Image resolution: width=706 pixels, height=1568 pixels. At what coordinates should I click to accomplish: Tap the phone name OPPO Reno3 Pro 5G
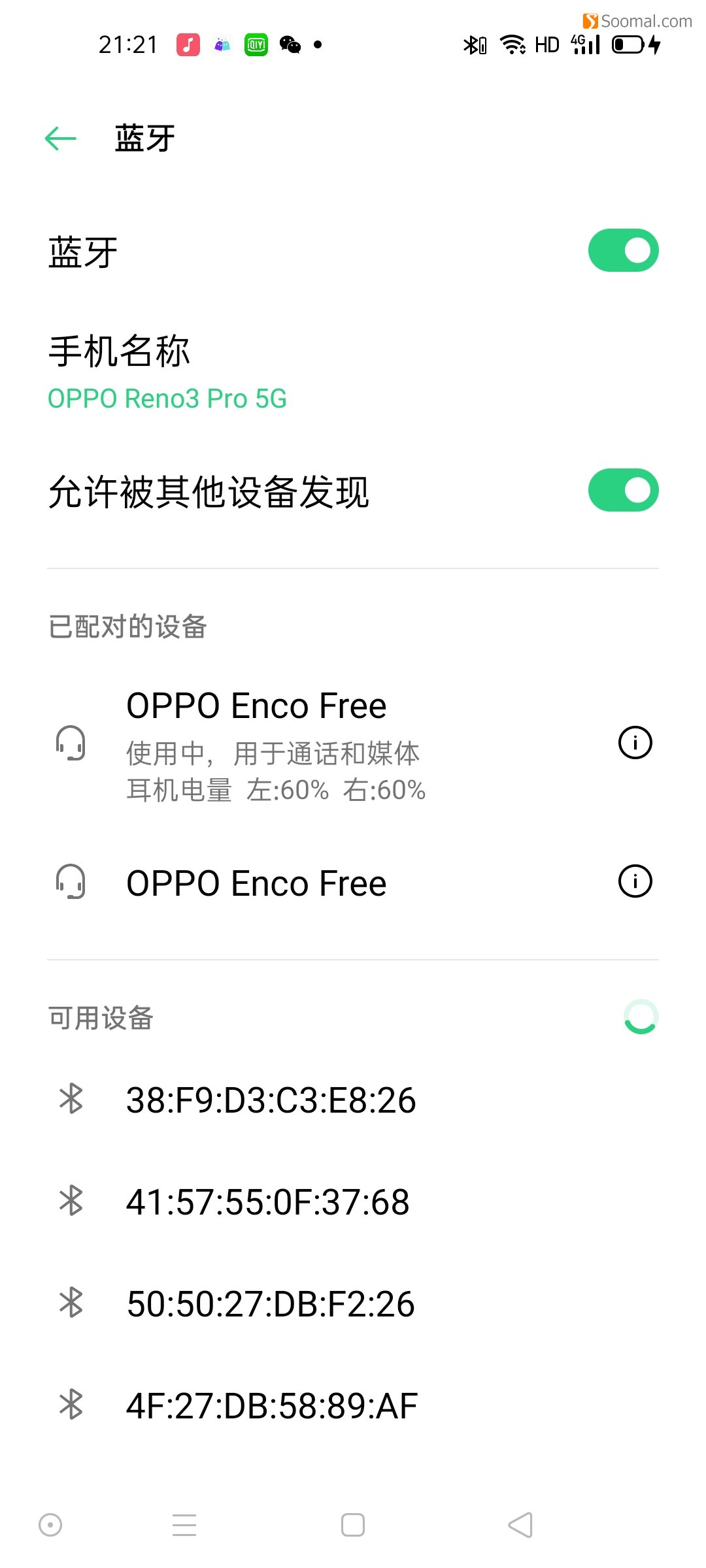[168, 399]
